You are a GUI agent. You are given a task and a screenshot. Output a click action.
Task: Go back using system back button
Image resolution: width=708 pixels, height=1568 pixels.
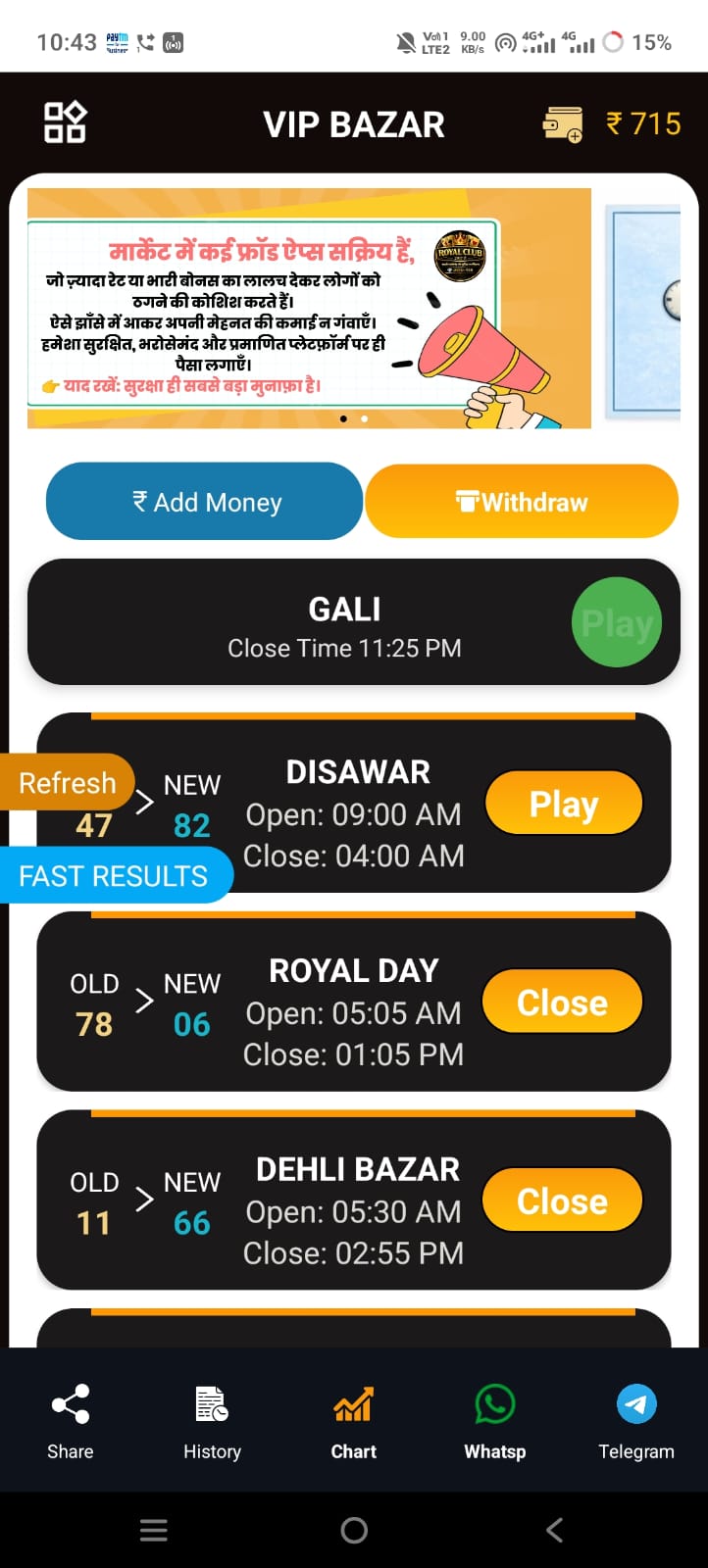tap(554, 1530)
